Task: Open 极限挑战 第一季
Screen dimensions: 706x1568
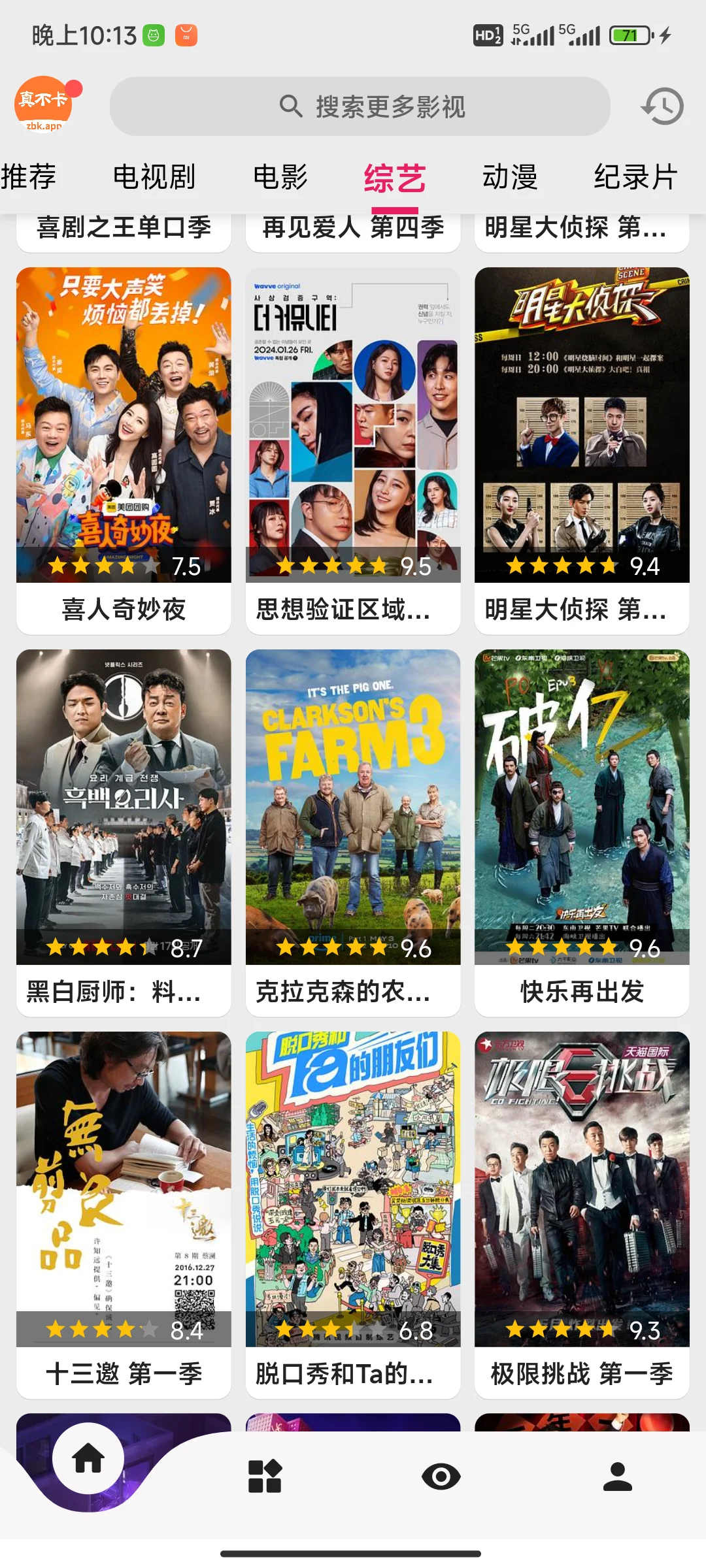Action: 582,1215
